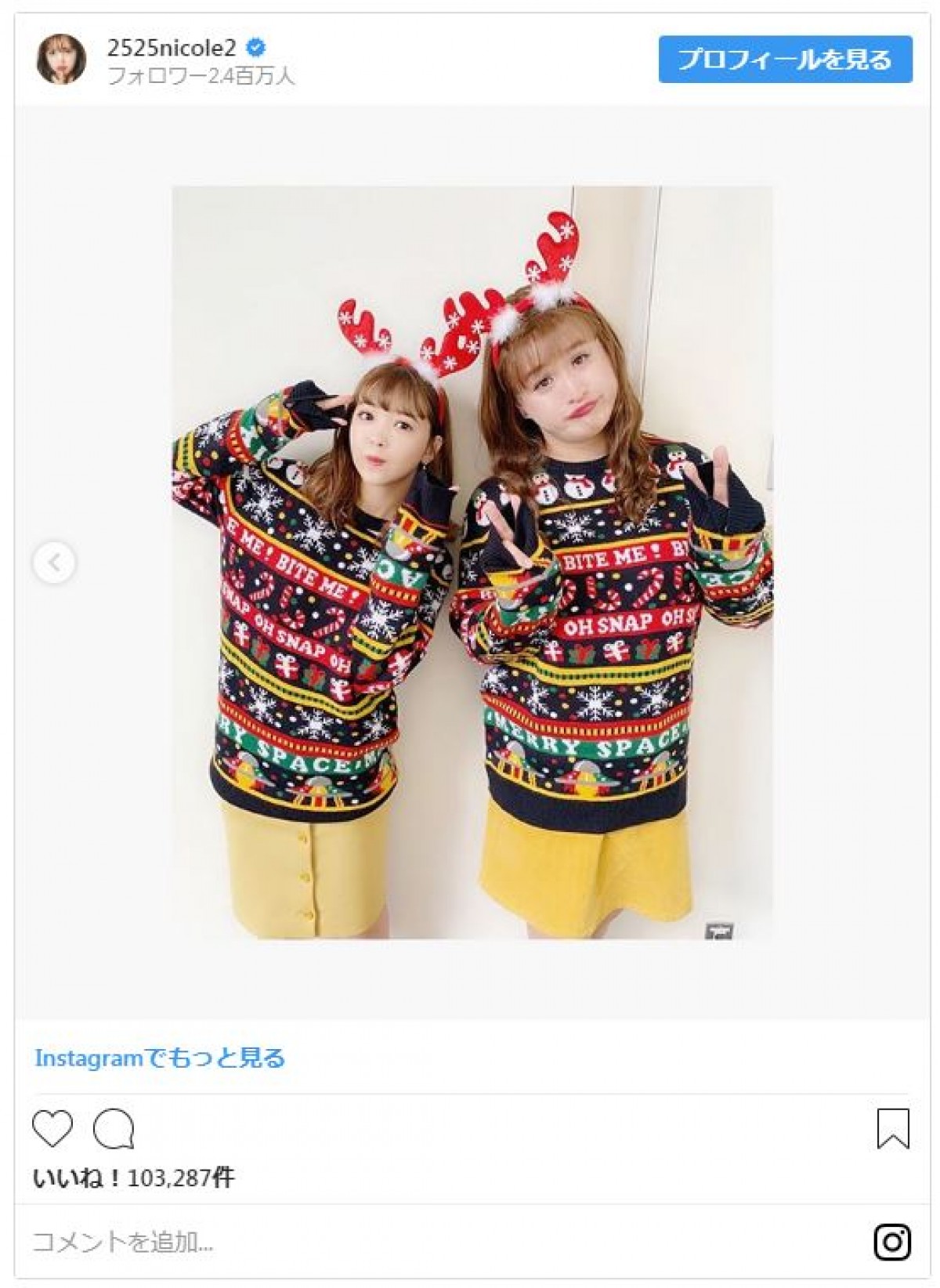Open Instagram via the camera logo icon
Screen dimensions: 940x1288
(891, 1241)
